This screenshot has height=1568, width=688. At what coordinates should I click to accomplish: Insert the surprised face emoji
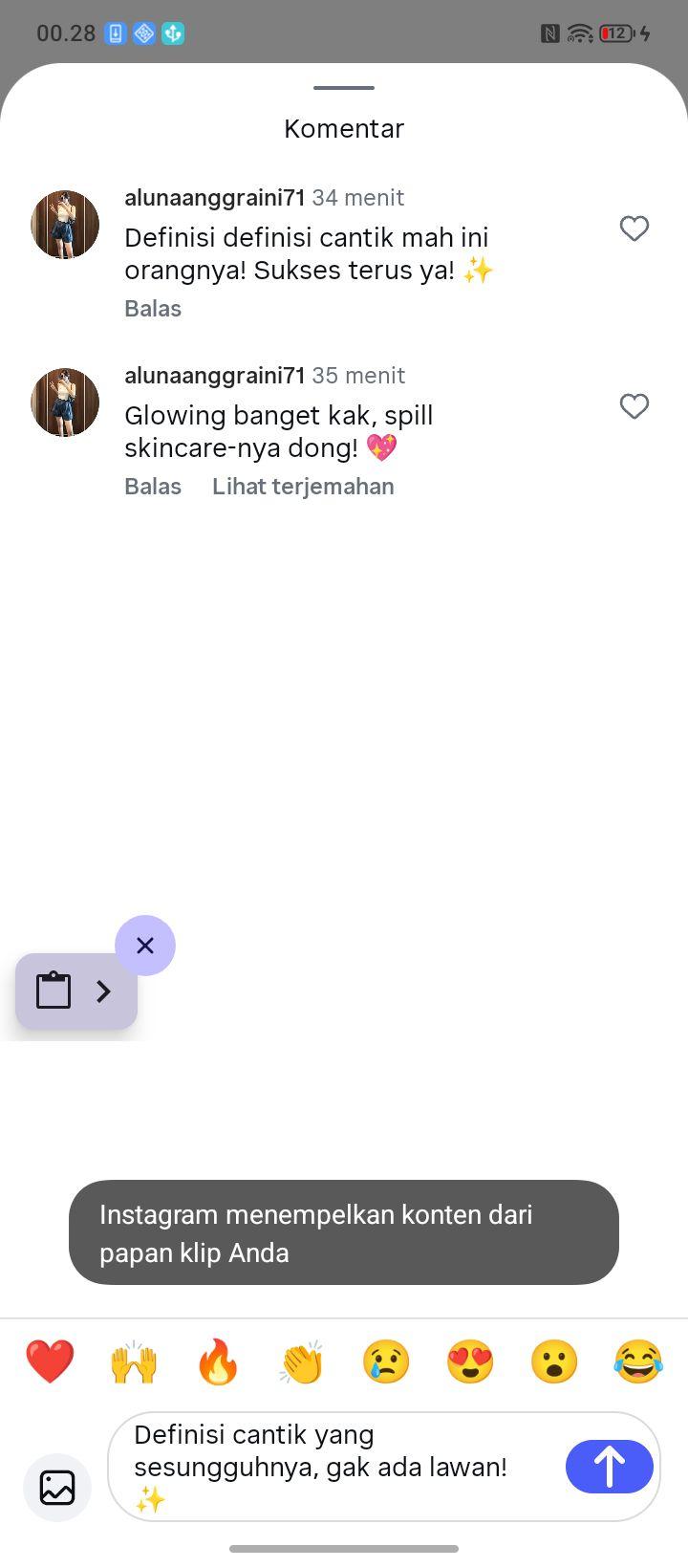pyautogui.click(x=554, y=1361)
